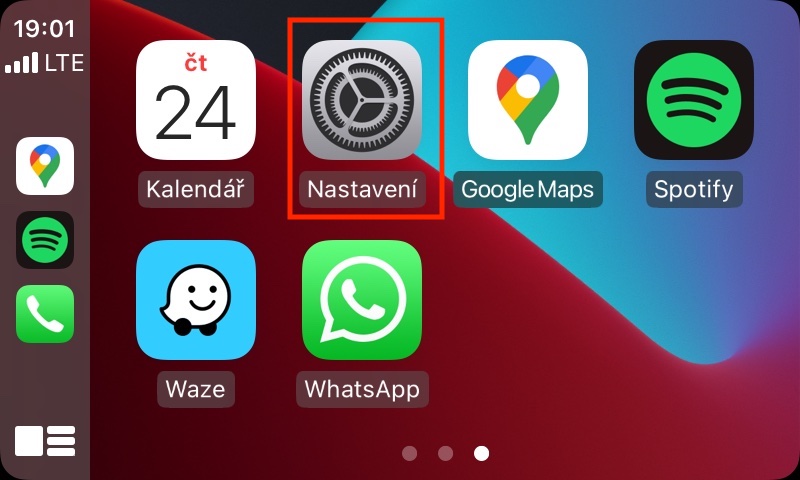Image resolution: width=800 pixels, height=480 pixels.
Task: Switch to the dashboard view
Action: pos(45,441)
